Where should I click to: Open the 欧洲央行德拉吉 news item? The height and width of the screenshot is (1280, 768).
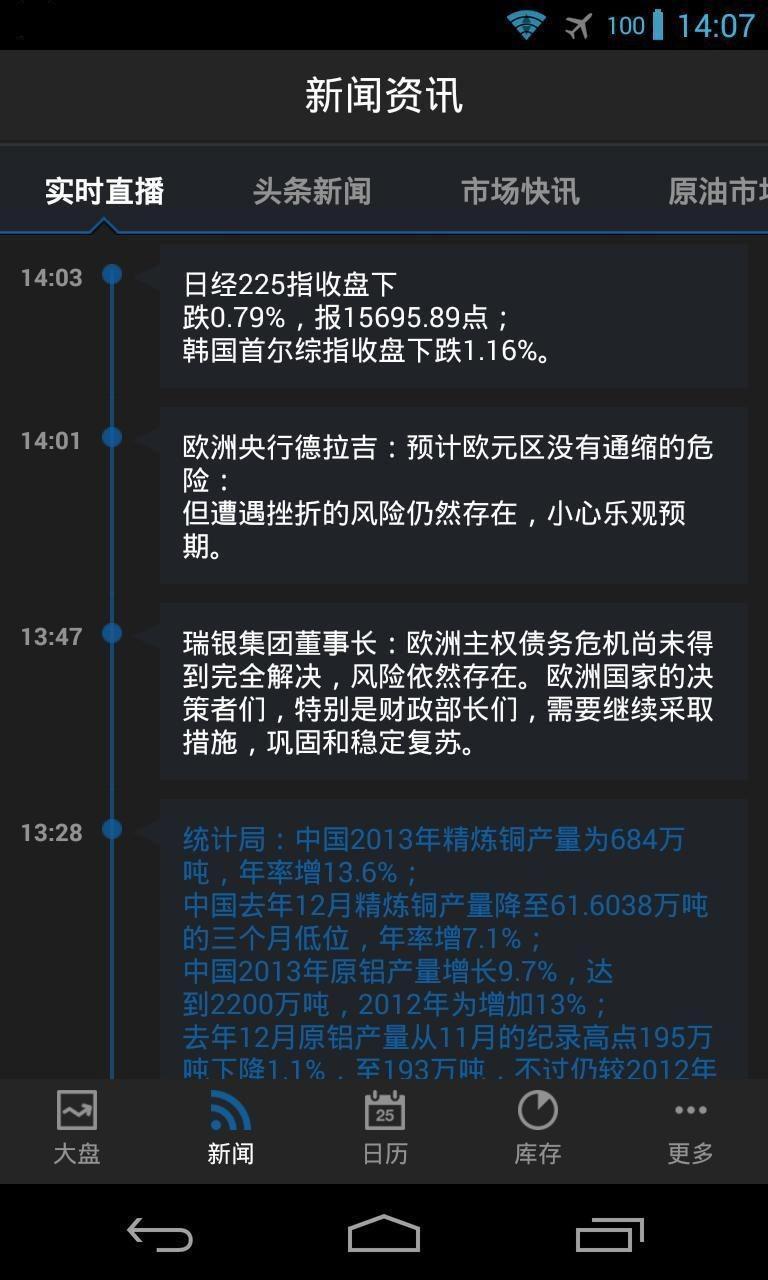[x=453, y=496]
